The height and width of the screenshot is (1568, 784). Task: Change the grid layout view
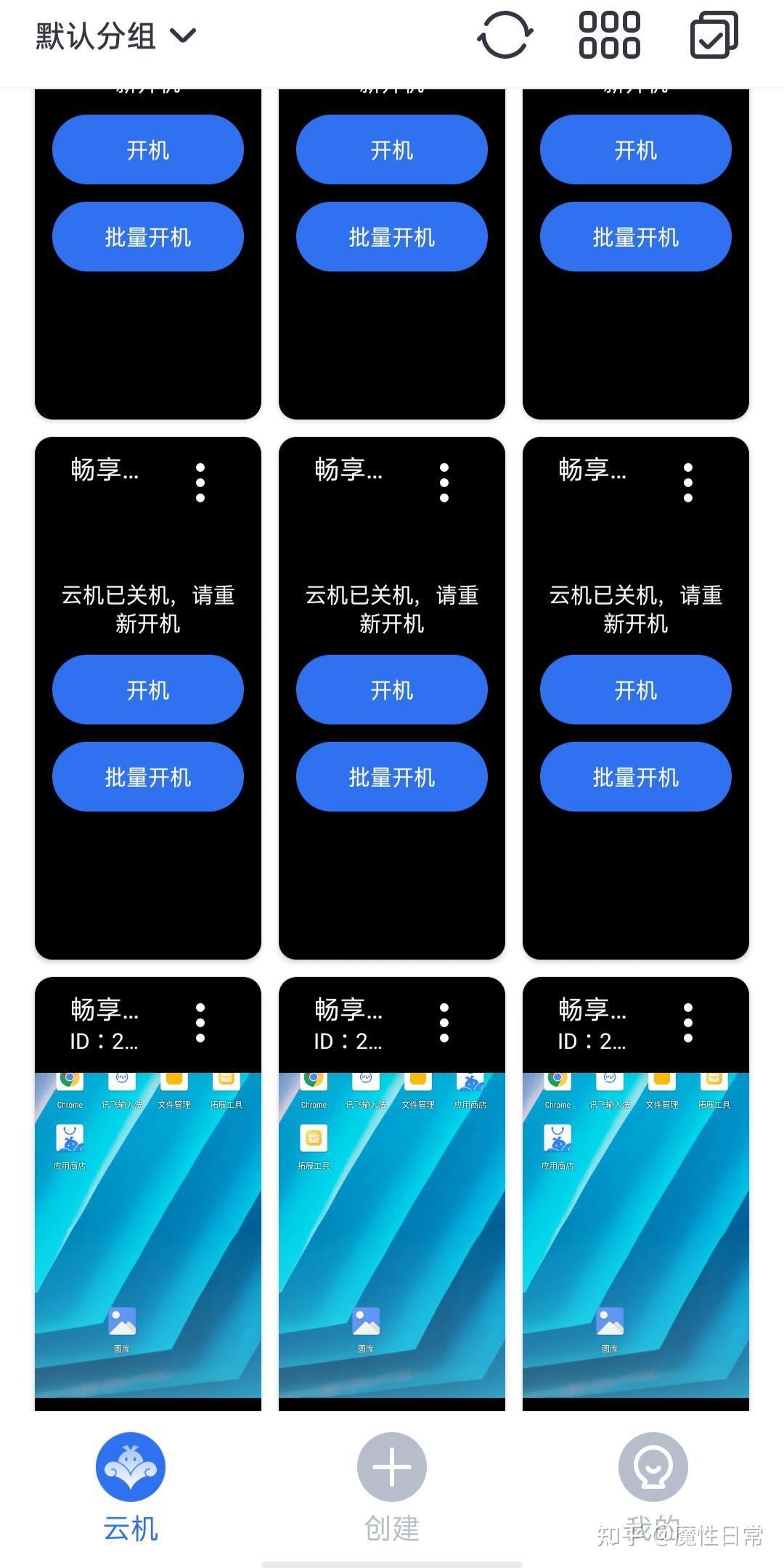click(609, 35)
